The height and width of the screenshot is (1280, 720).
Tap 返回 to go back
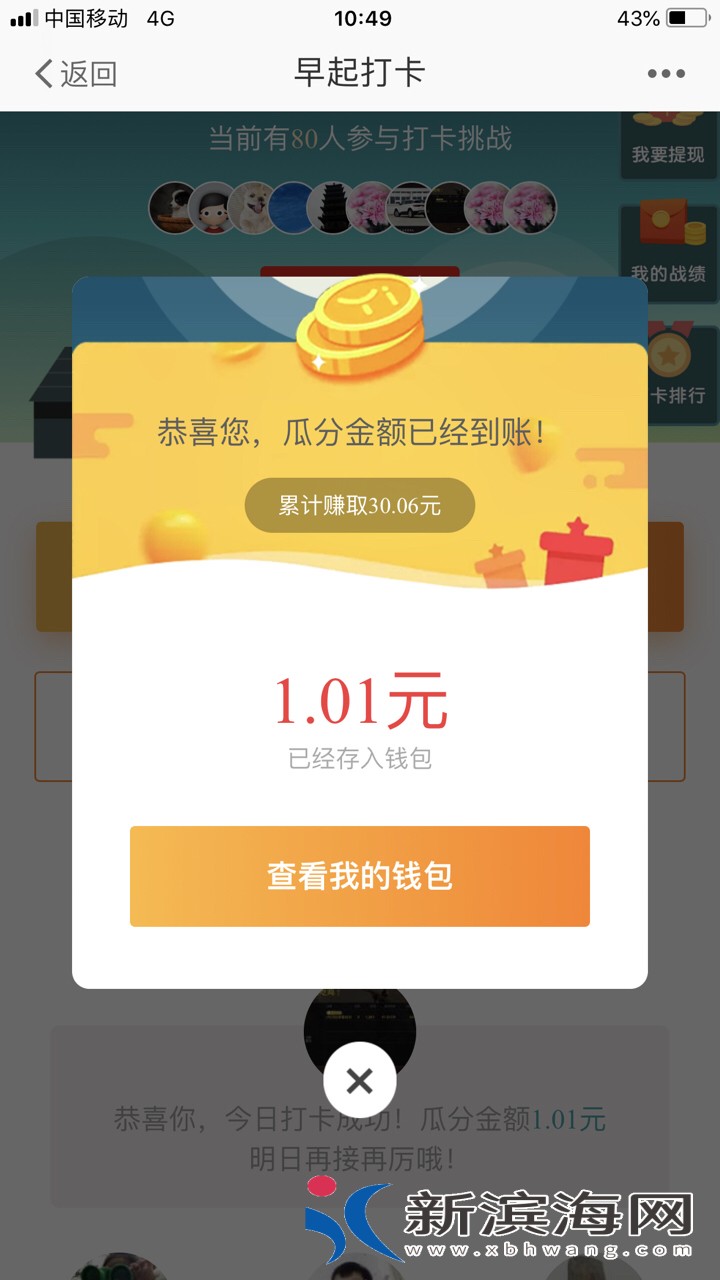click(76, 73)
